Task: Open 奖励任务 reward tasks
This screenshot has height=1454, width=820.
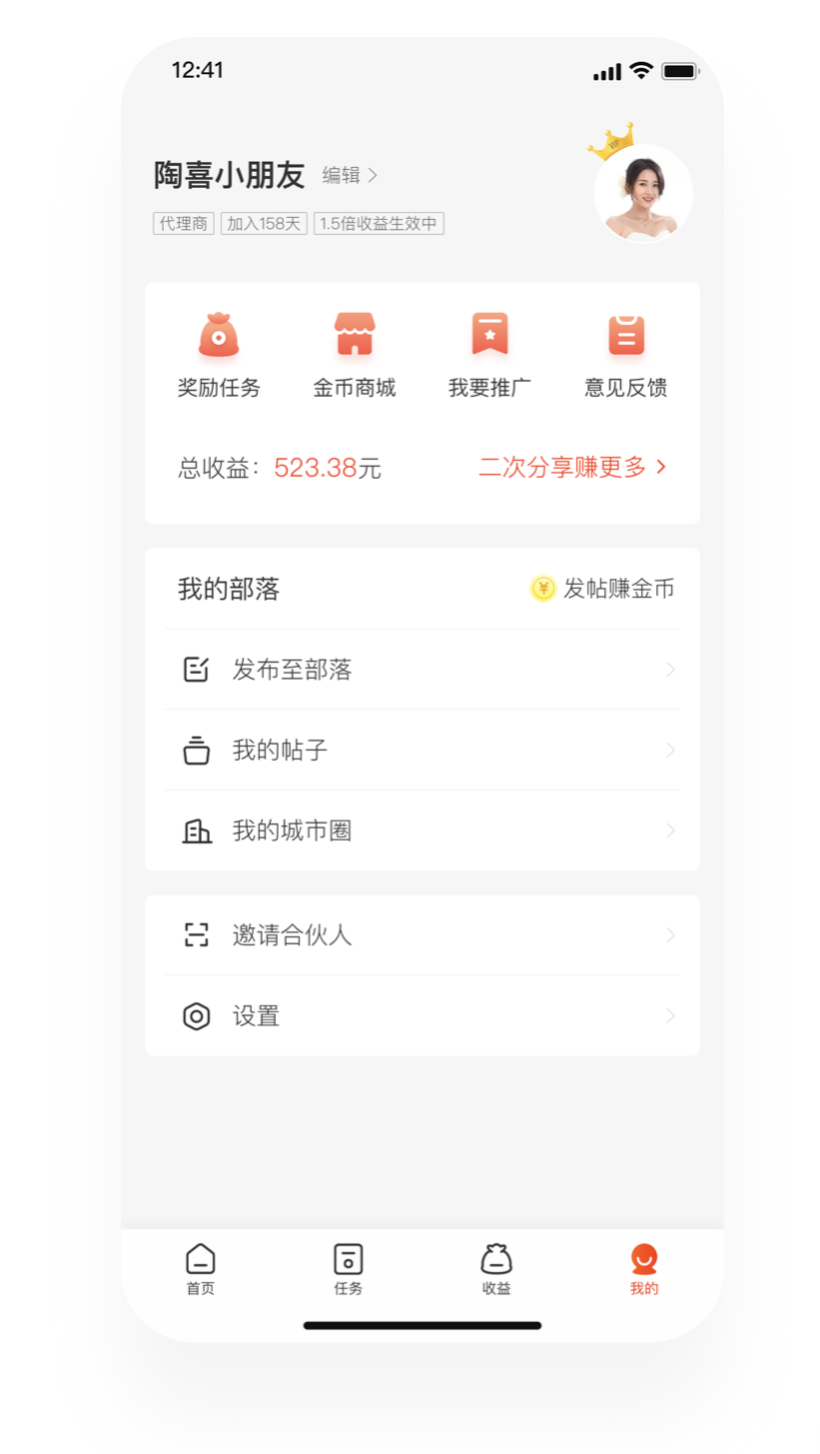Action: pos(219,355)
